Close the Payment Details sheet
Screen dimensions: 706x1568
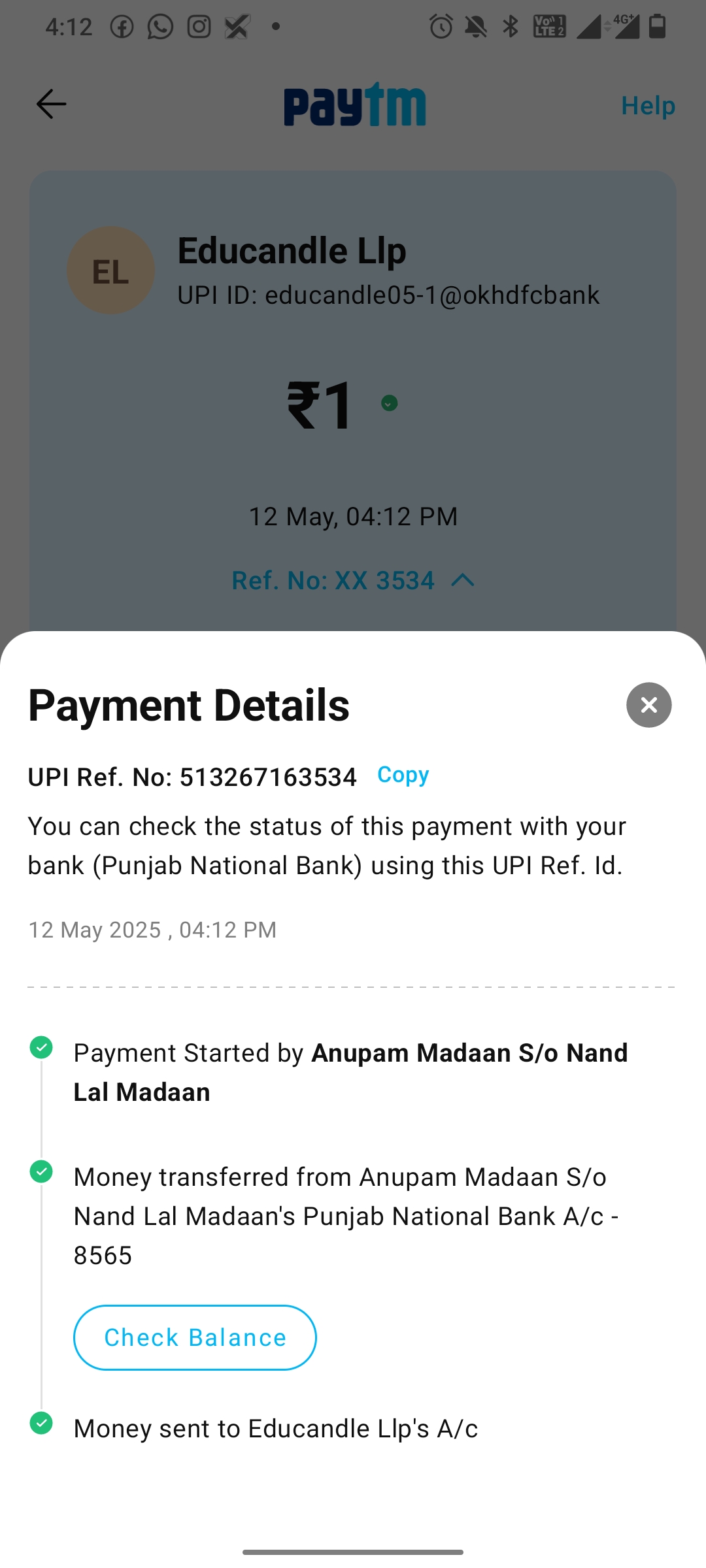point(648,705)
